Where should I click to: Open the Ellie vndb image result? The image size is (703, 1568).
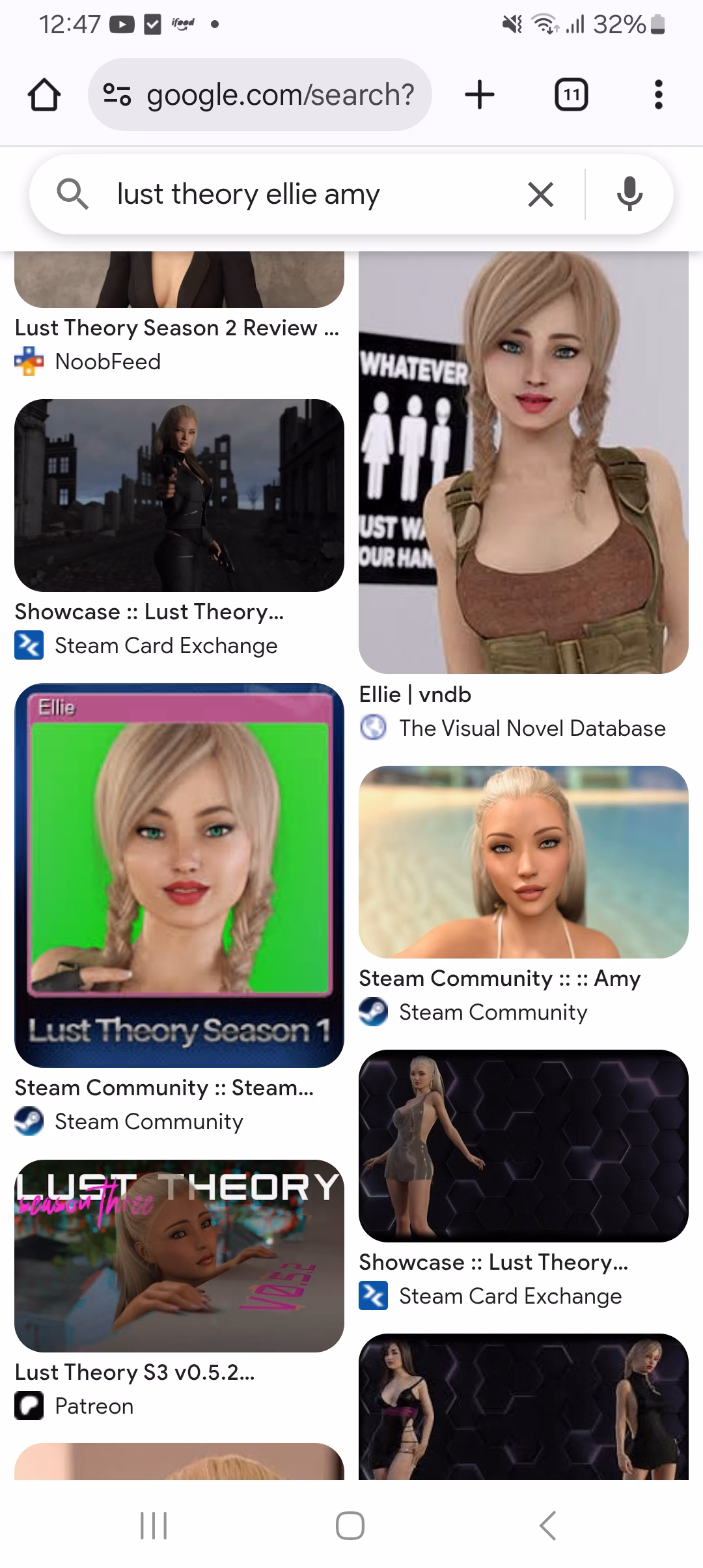[x=523, y=462]
